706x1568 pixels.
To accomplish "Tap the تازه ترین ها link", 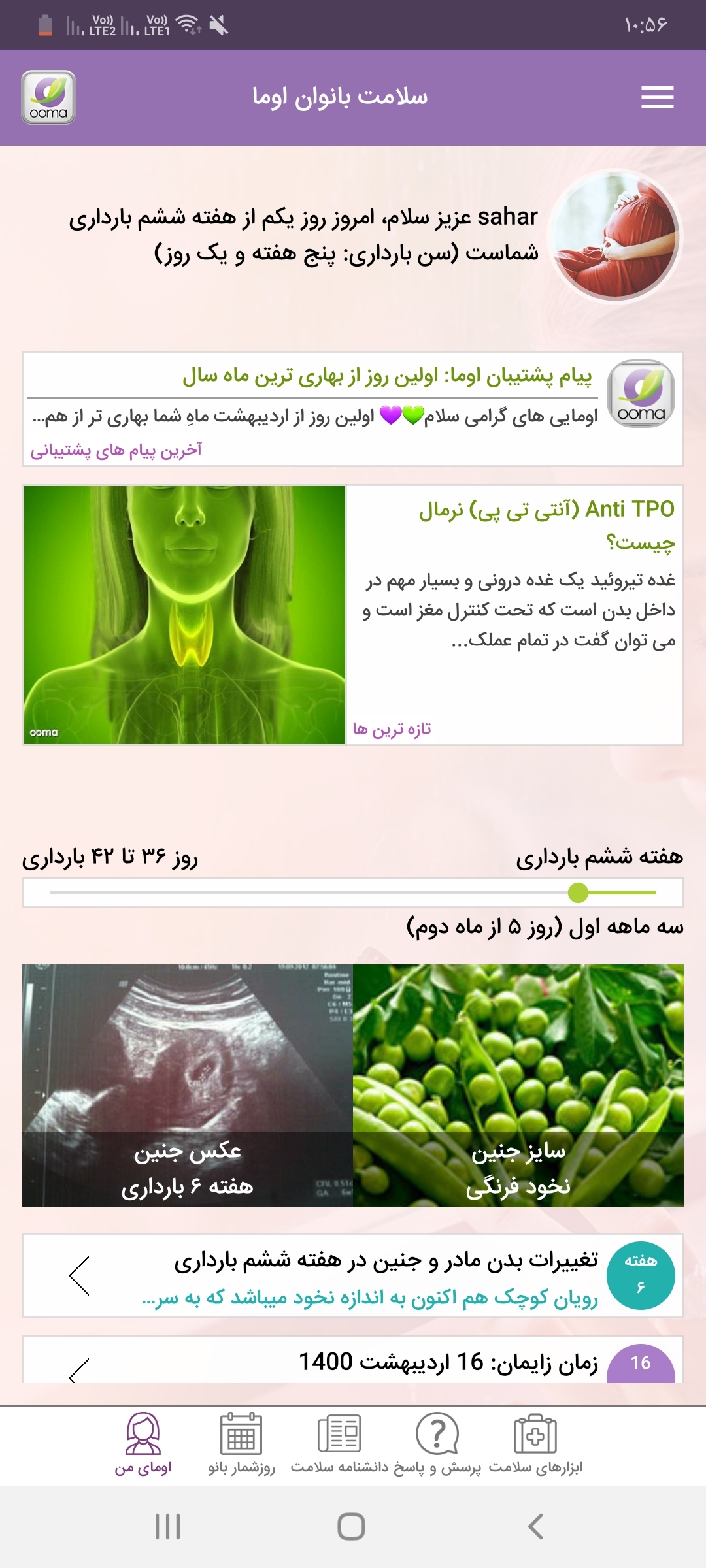I will [x=392, y=728].
